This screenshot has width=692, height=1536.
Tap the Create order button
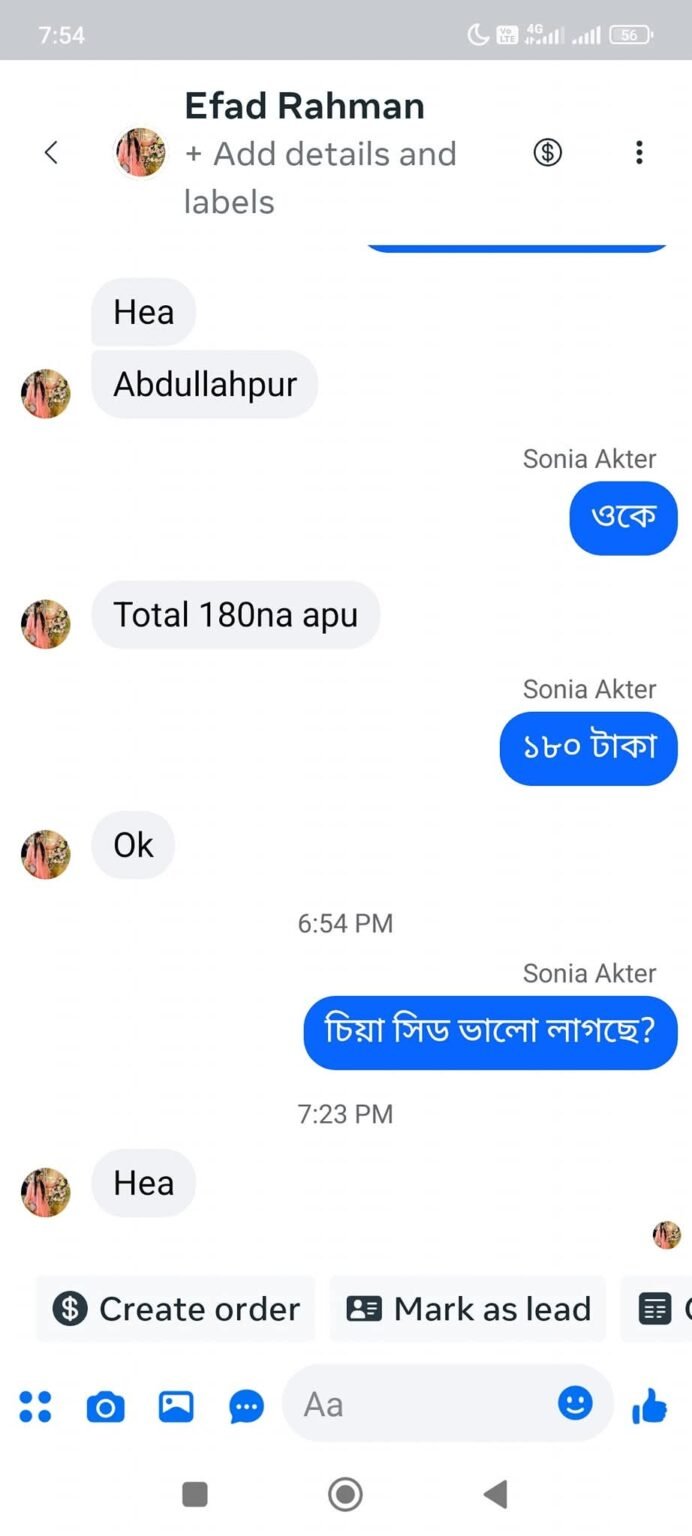tap(176, 1309)
